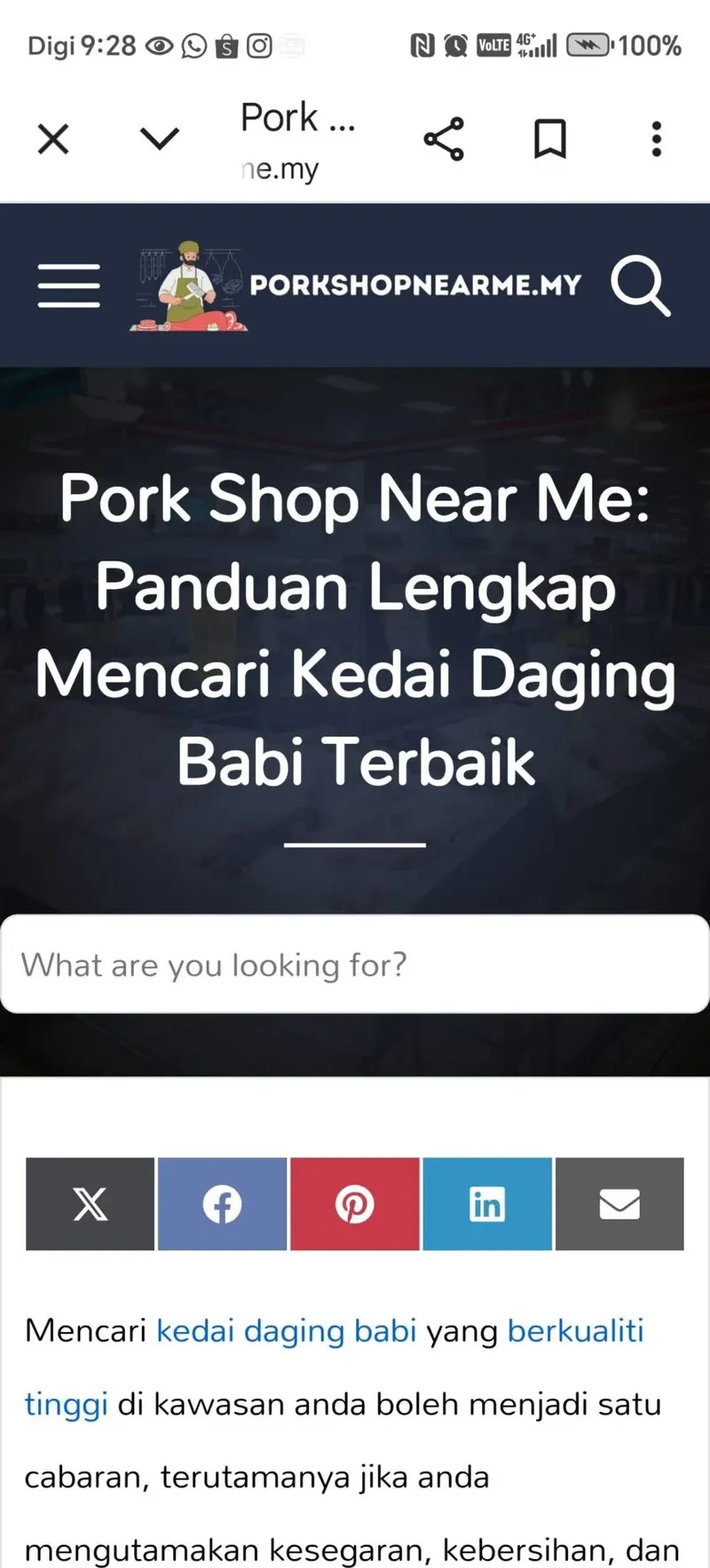Bookmark this page in the browser
The image size is (710, 1568).
coord(549,138)
